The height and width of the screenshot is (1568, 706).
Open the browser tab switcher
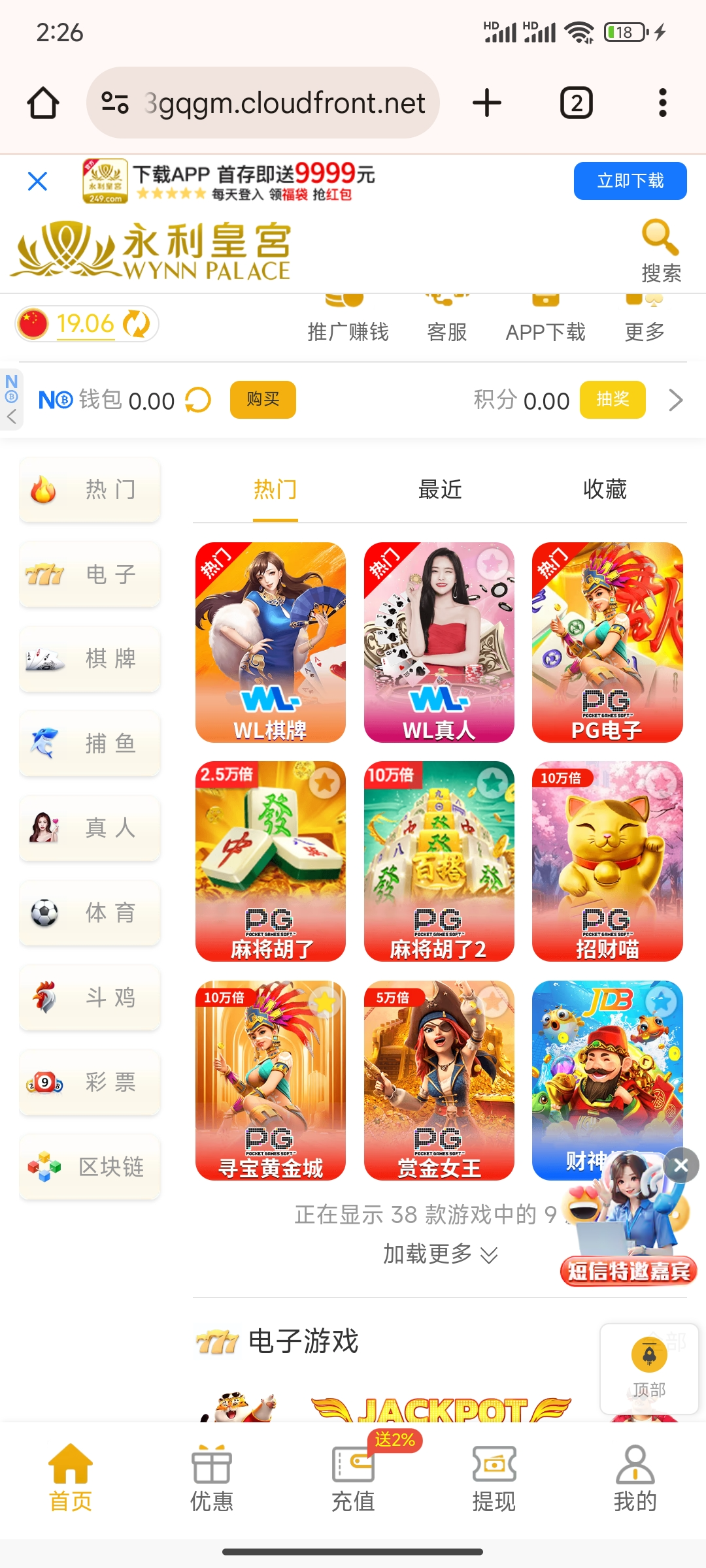pyautogui.click(x=576, y=103)
